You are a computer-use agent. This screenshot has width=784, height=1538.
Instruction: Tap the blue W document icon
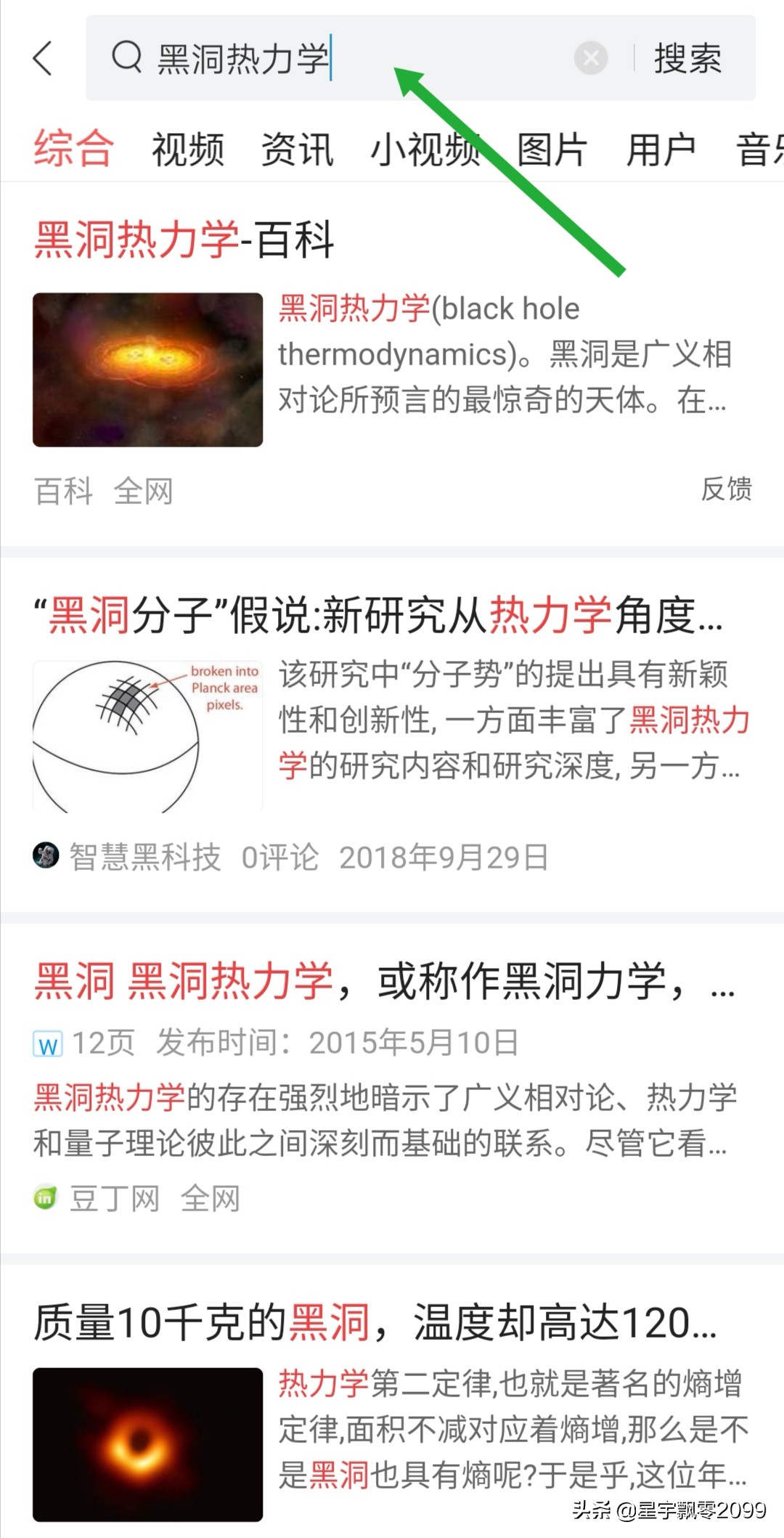[x=46, y=1043]
